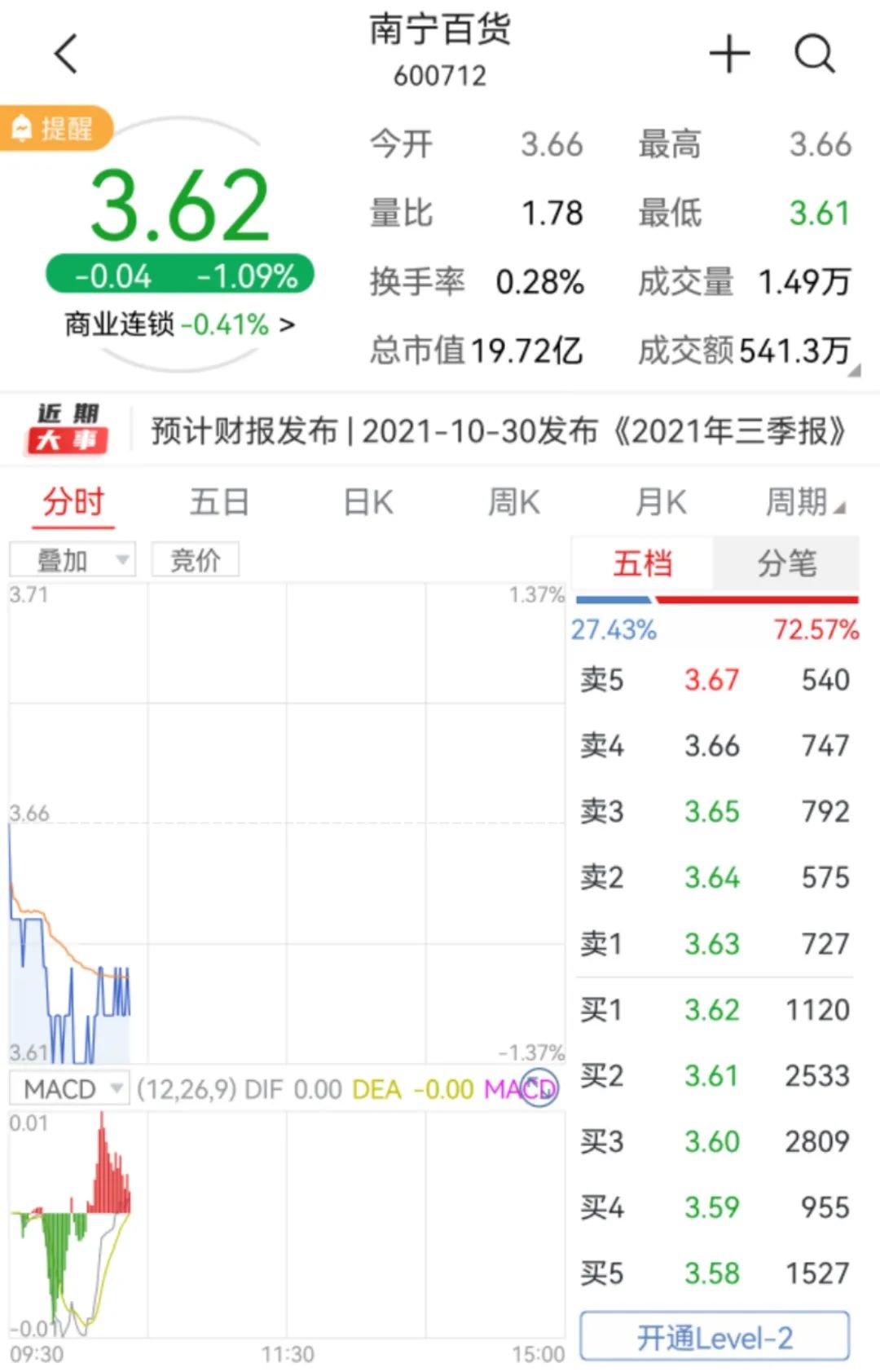880x1372 pixels.
Task: Open stock search magnifier
Action: (814, 55)
